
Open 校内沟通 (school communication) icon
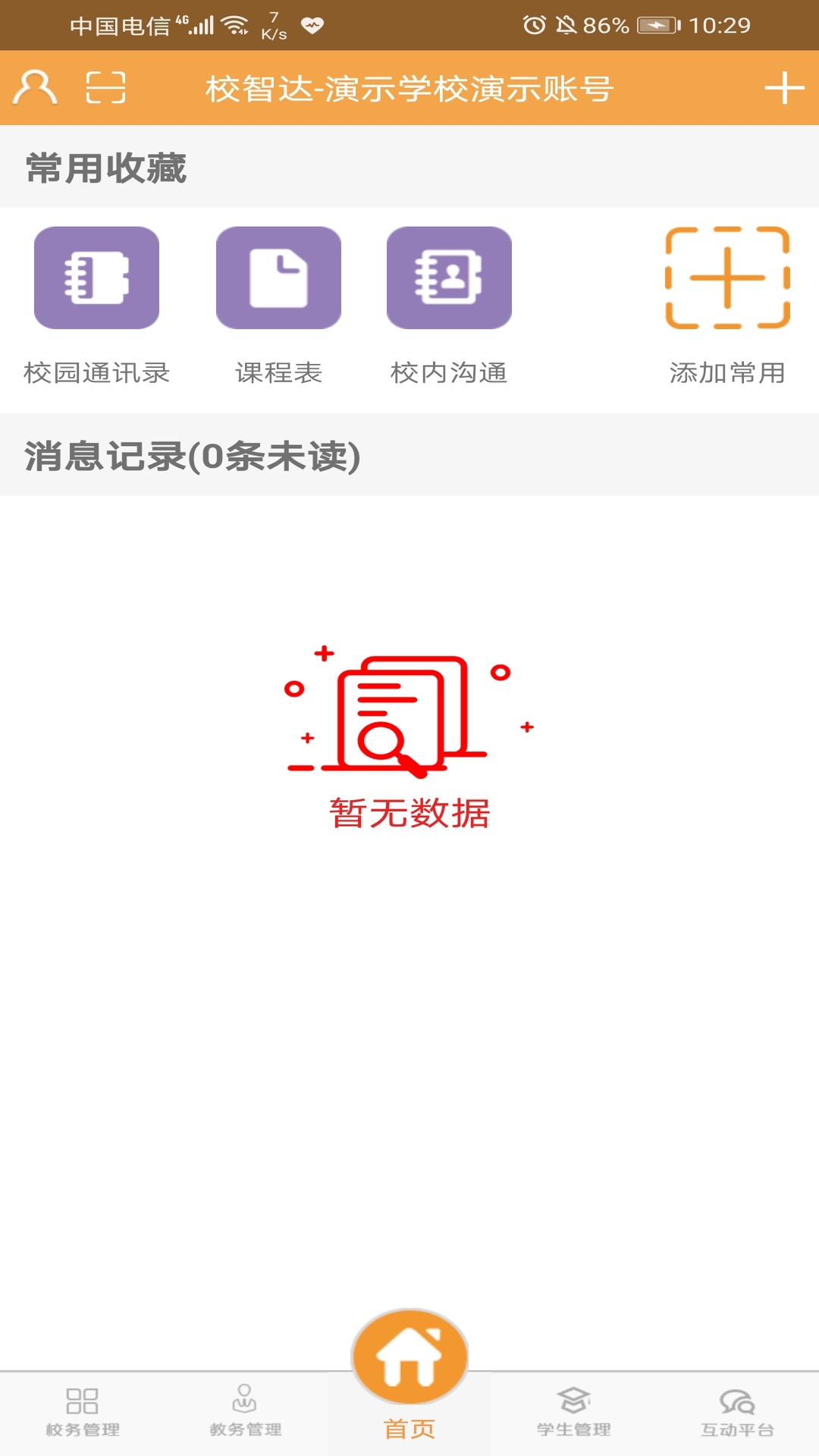(x=449, y=278)
